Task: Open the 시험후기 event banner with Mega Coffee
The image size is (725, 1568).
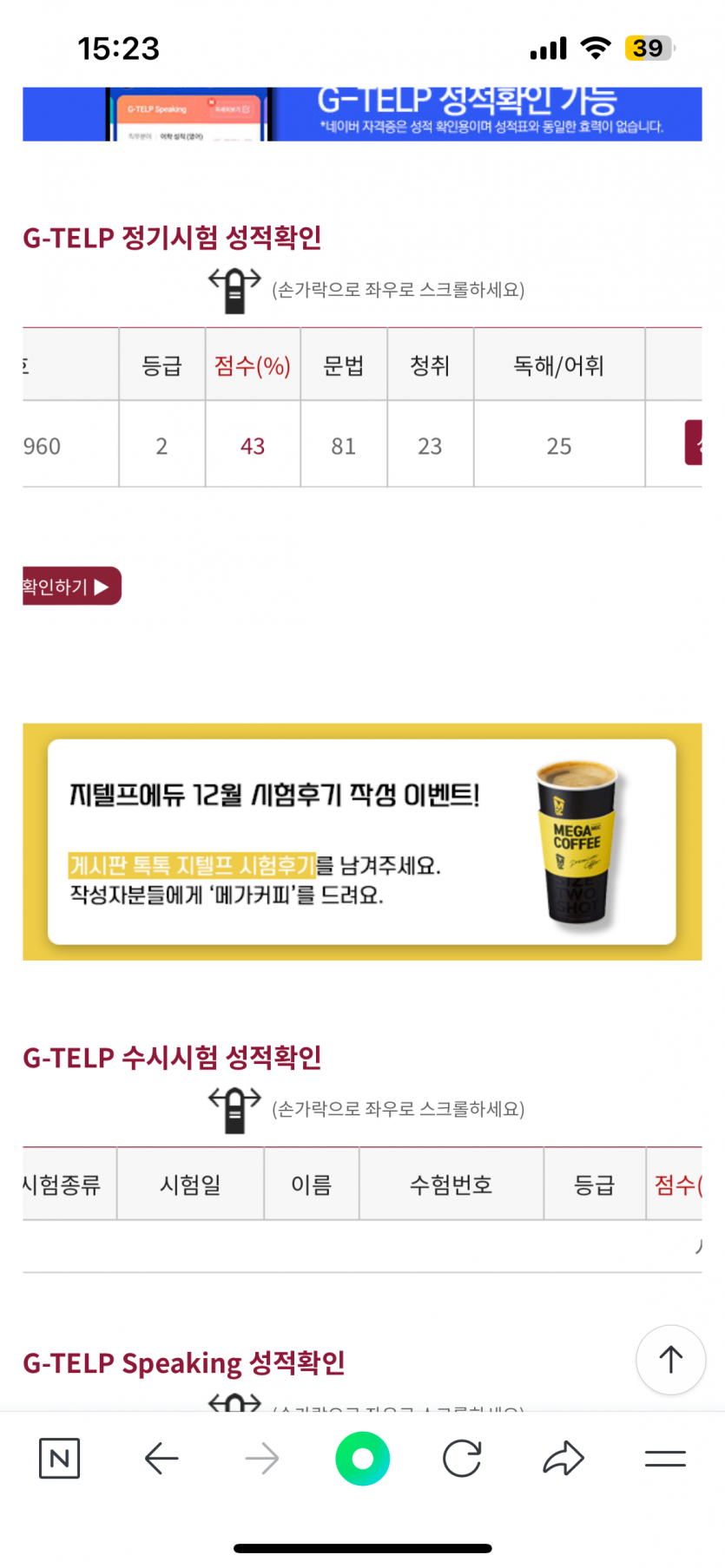Action: (x=362, y=842)
